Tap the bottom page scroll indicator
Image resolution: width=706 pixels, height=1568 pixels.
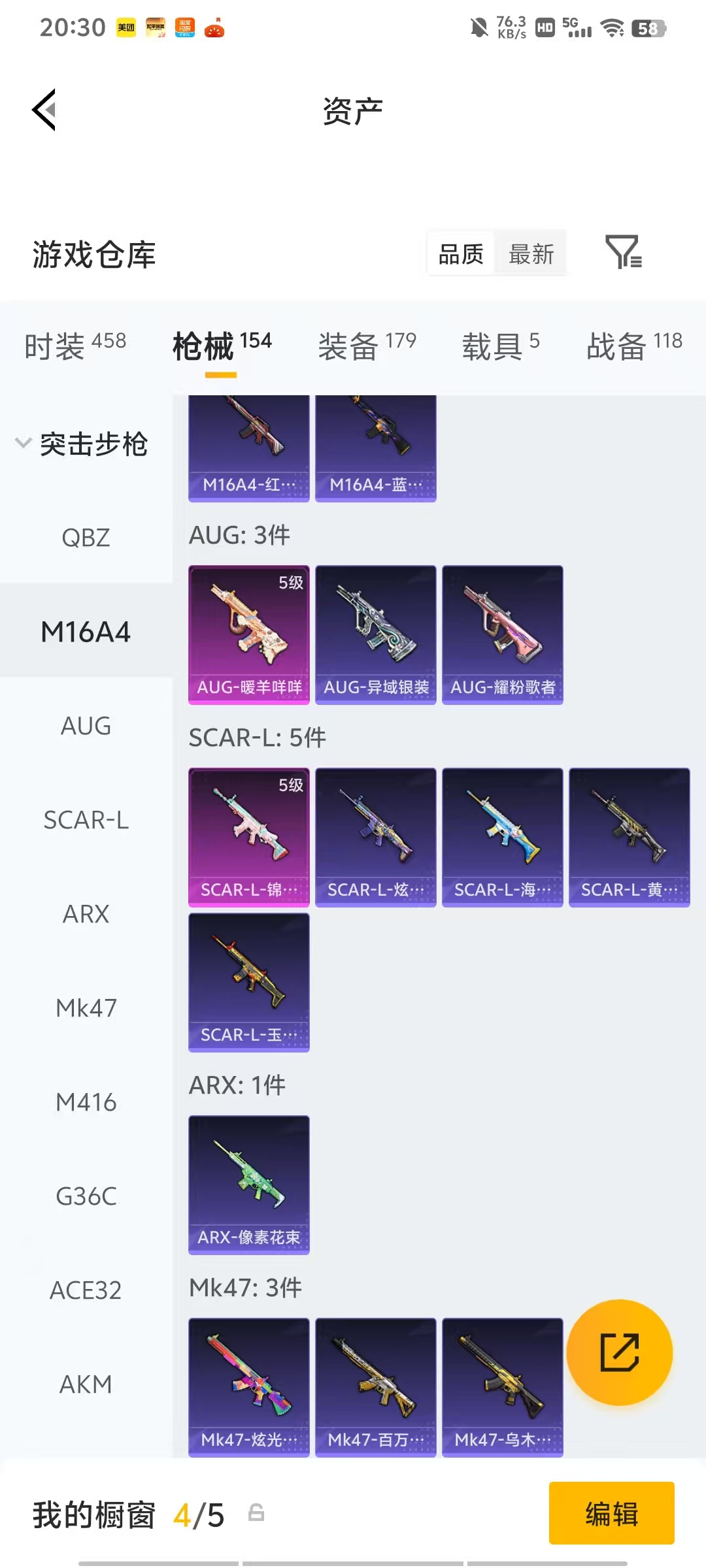353,1561
